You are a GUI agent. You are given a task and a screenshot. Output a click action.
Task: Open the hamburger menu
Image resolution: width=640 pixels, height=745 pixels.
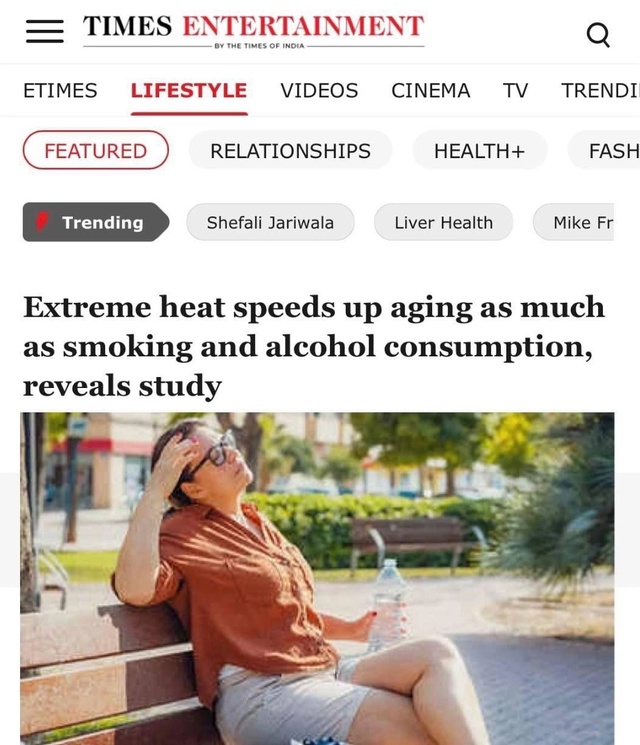44,32
